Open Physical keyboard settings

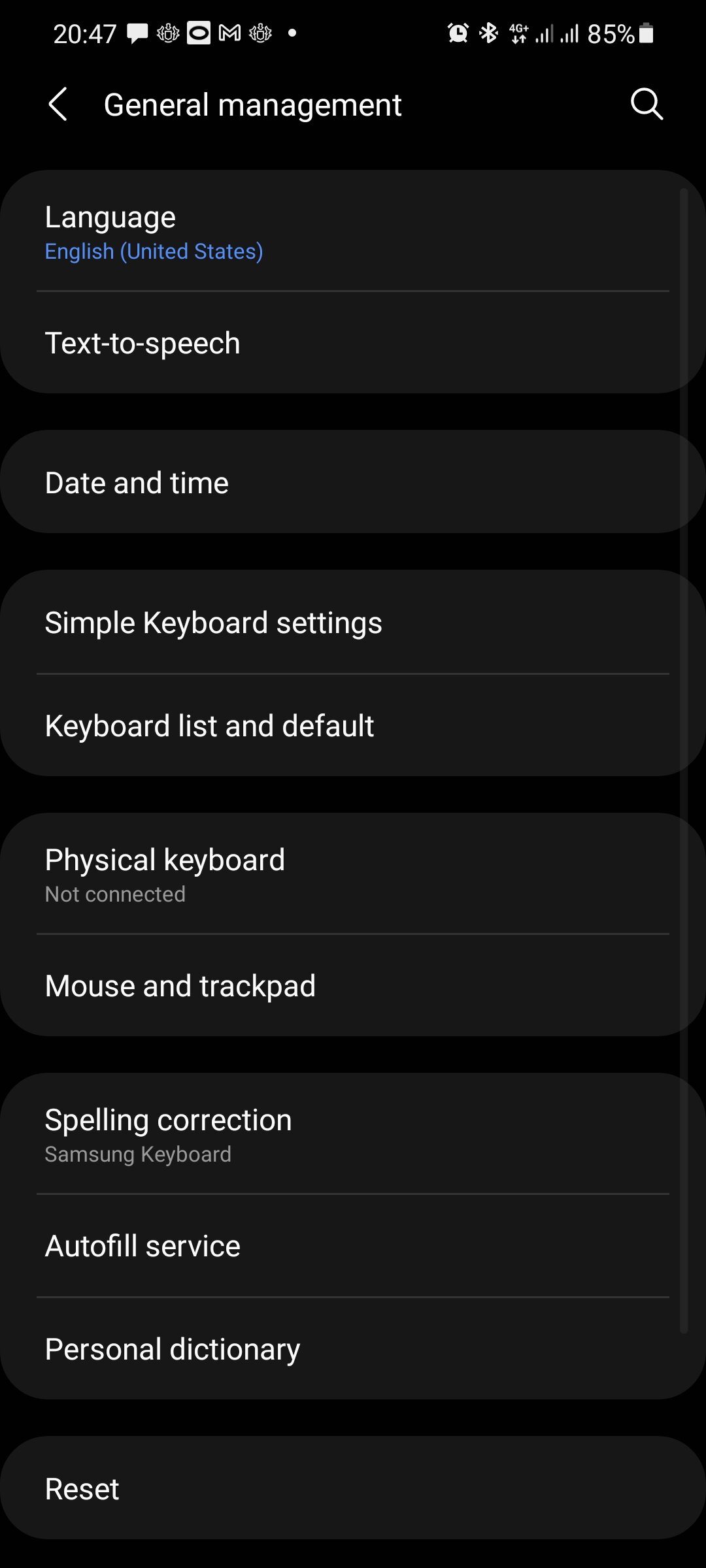tap(353, 874)
